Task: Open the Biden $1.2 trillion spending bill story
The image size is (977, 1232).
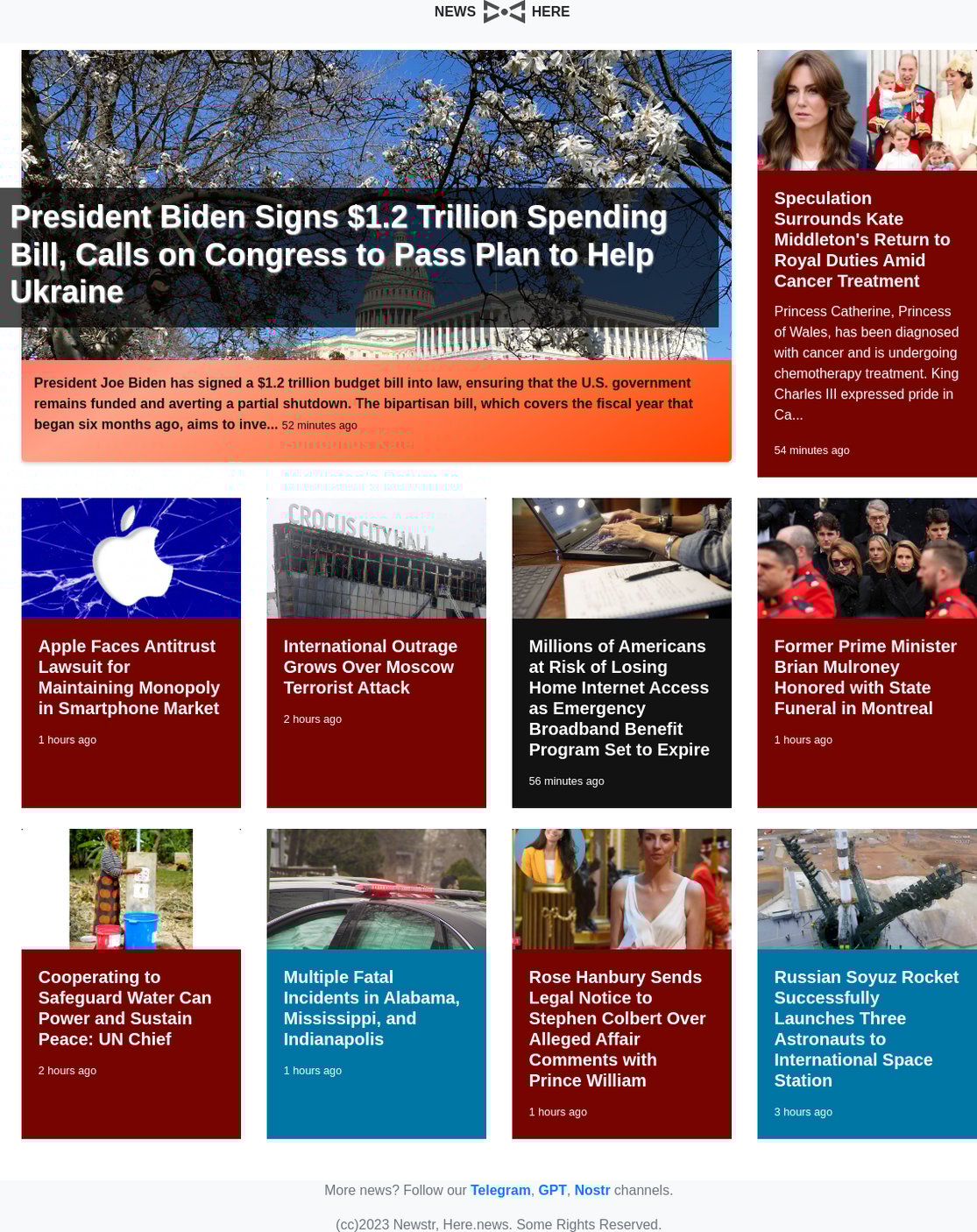Action: tap(338, 254)
